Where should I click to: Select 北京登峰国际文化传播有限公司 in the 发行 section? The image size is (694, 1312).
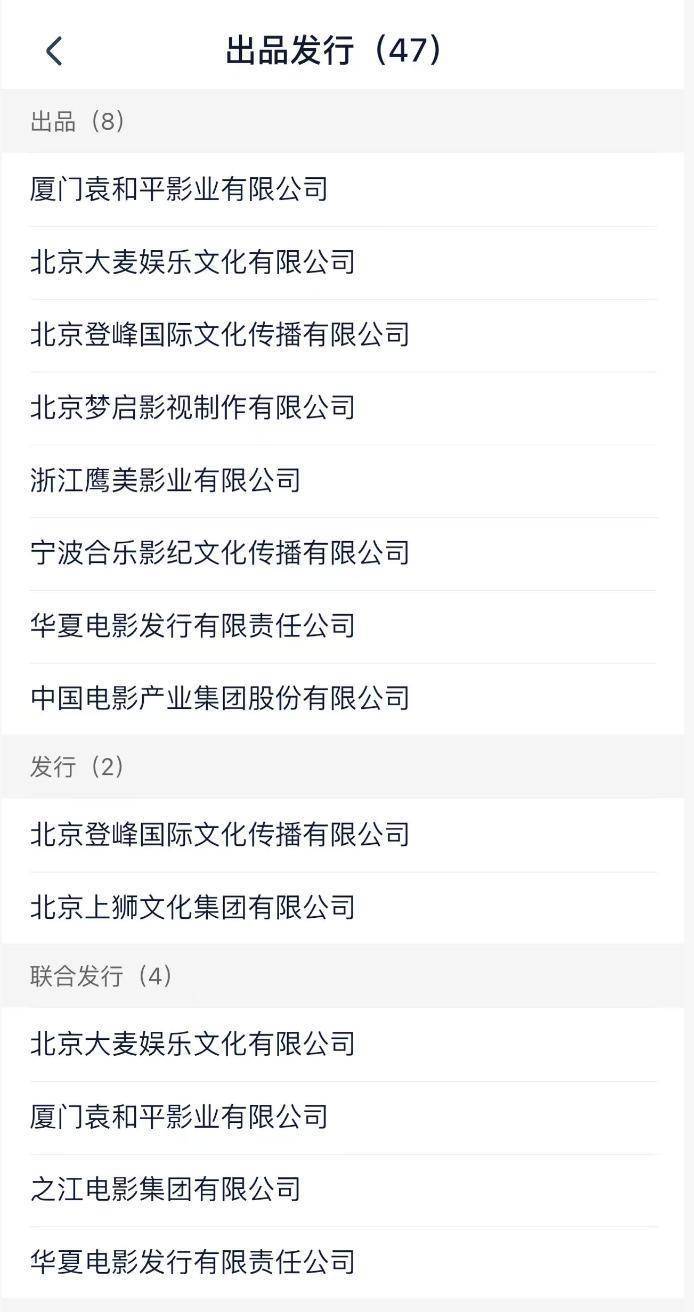[x=220, y=834]
